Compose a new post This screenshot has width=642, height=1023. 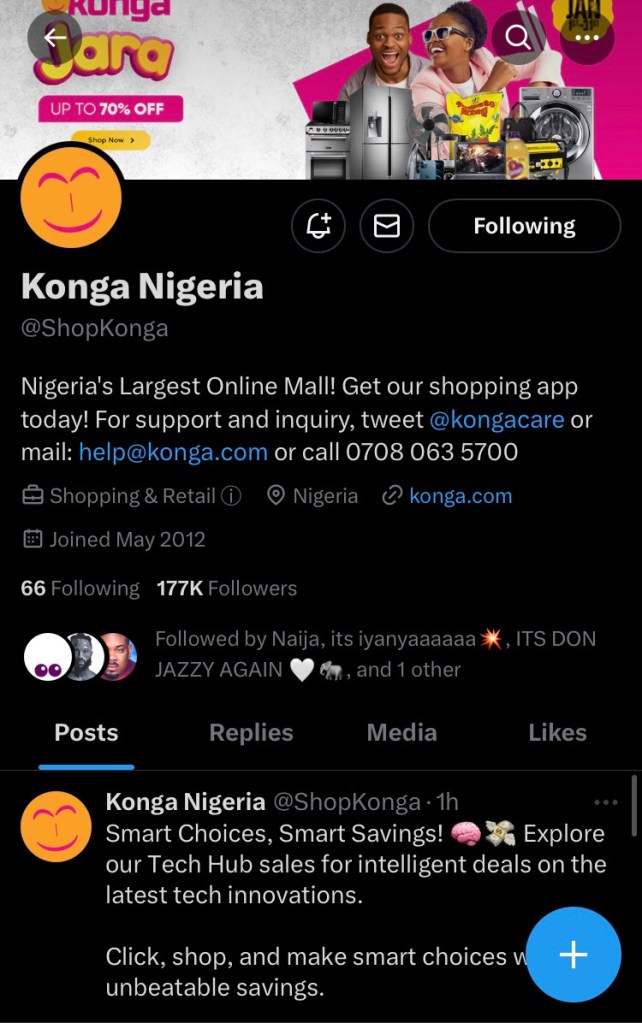coord(573,954)
